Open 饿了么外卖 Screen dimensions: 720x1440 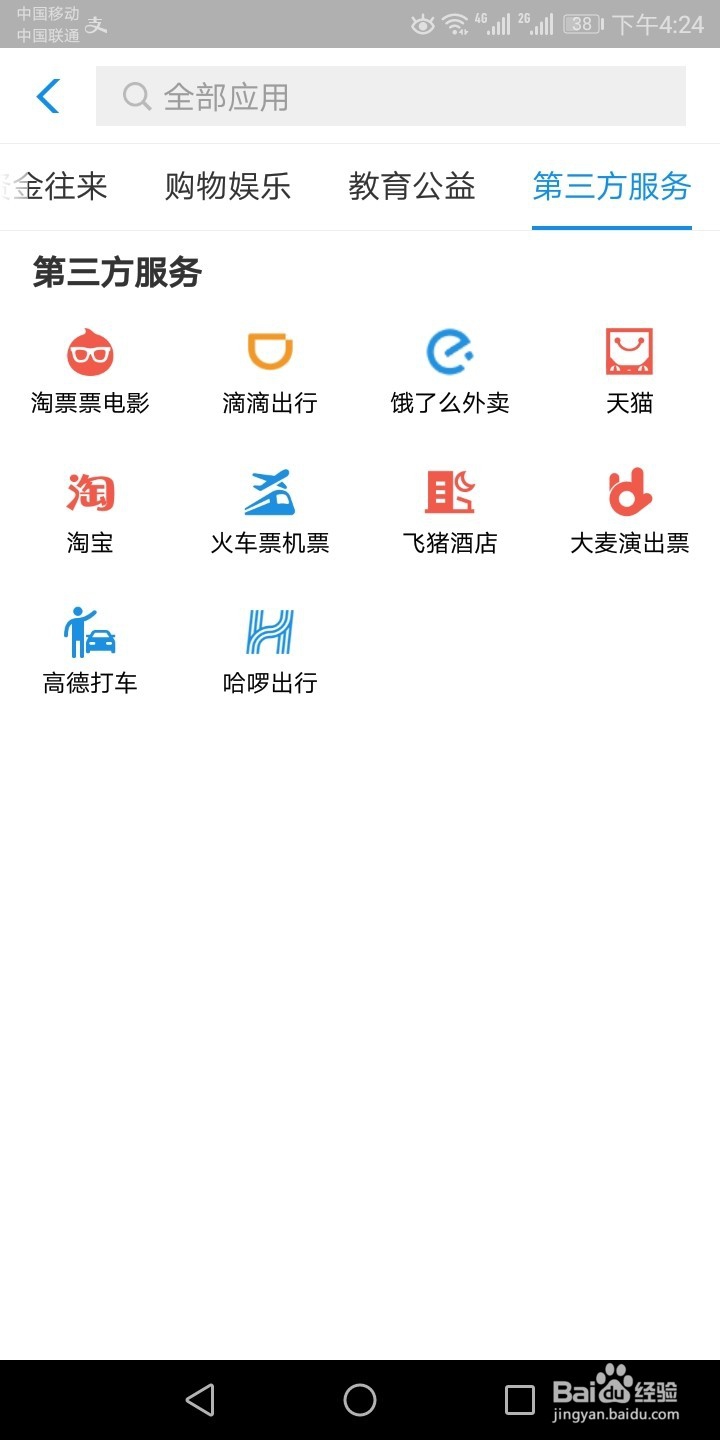tap(450, 371)
